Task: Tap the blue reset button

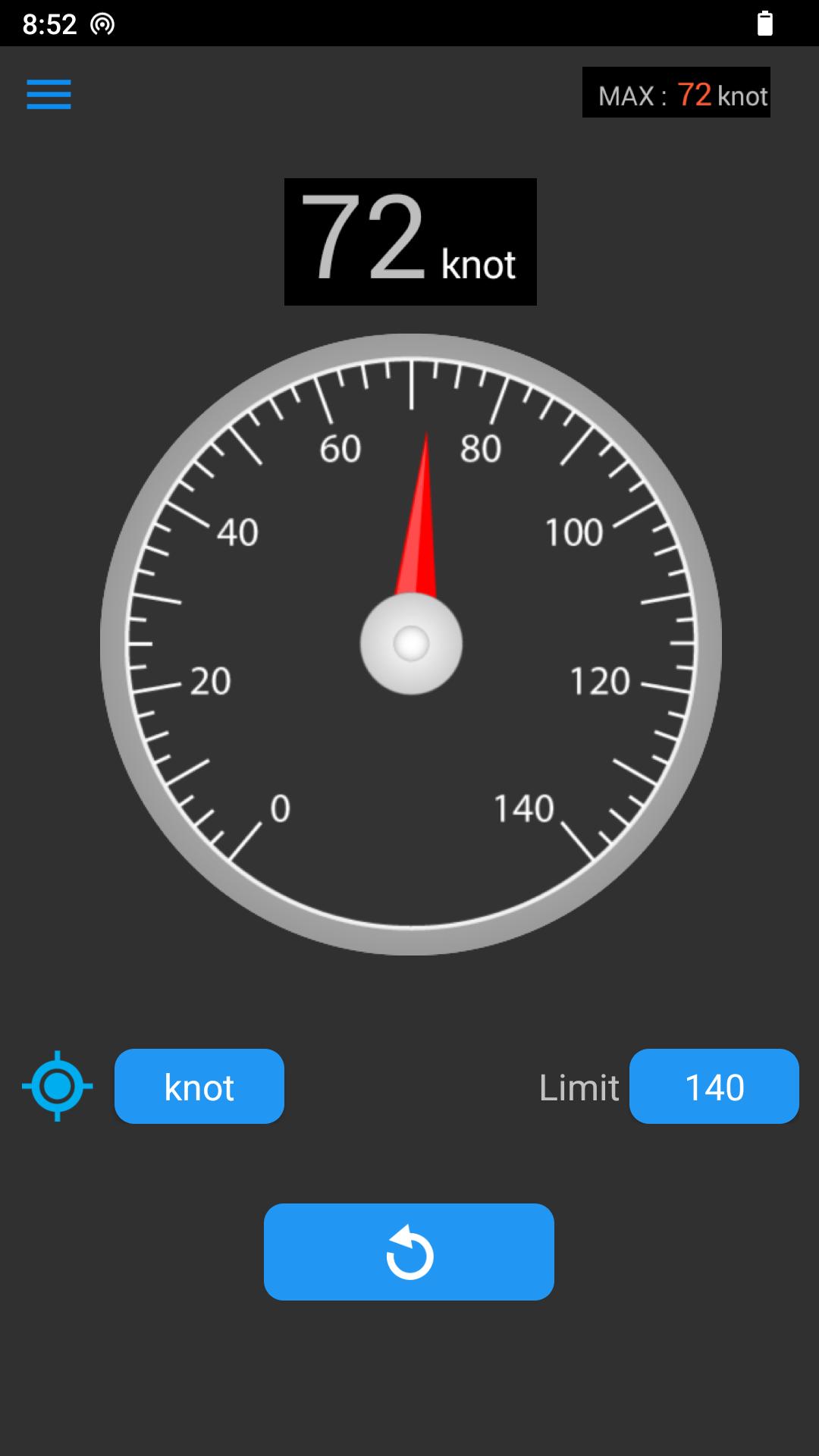Action: click(x=409, y=1252)
